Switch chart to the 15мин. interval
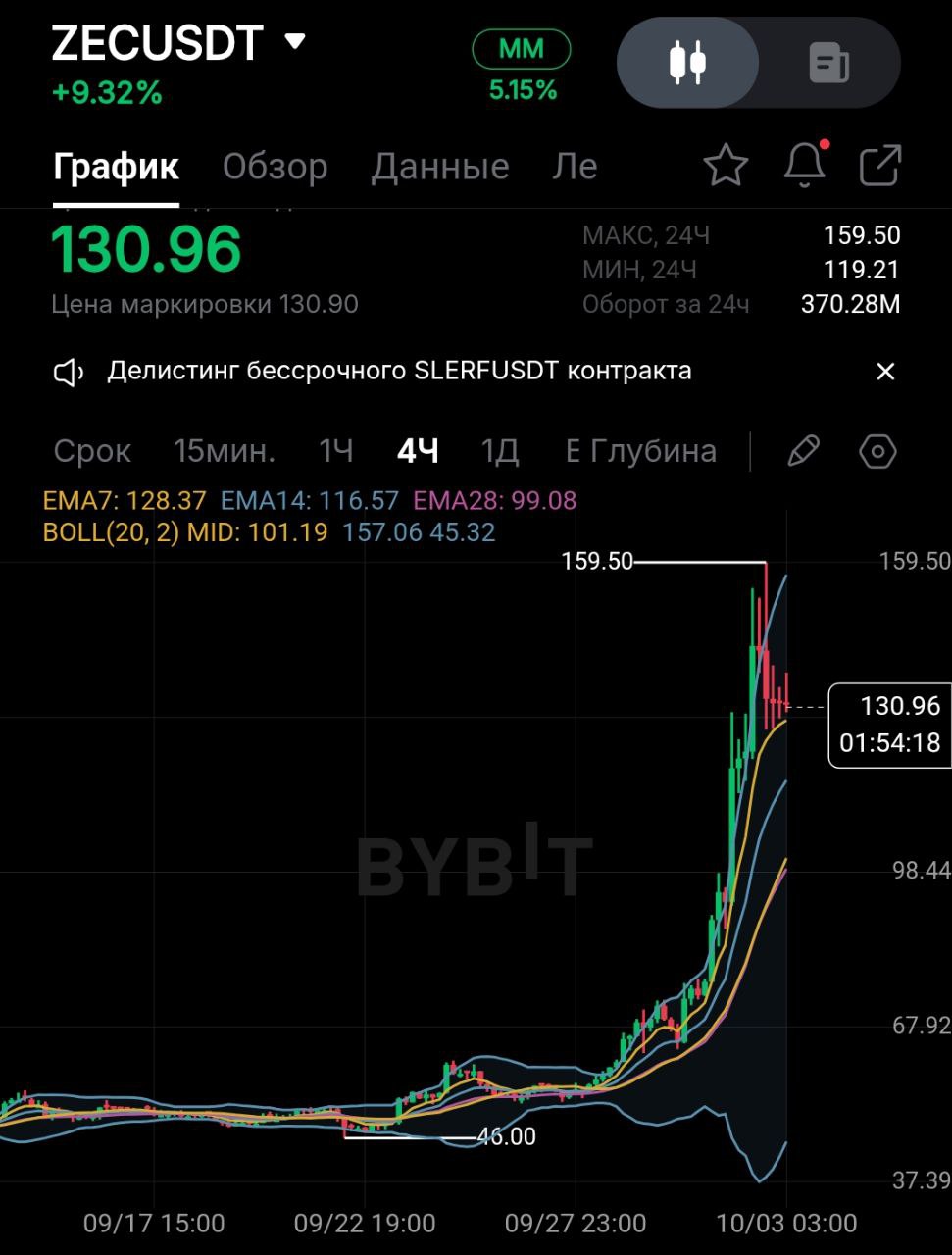This screenshot has height=1255, width=952. [x=224, y=451]
